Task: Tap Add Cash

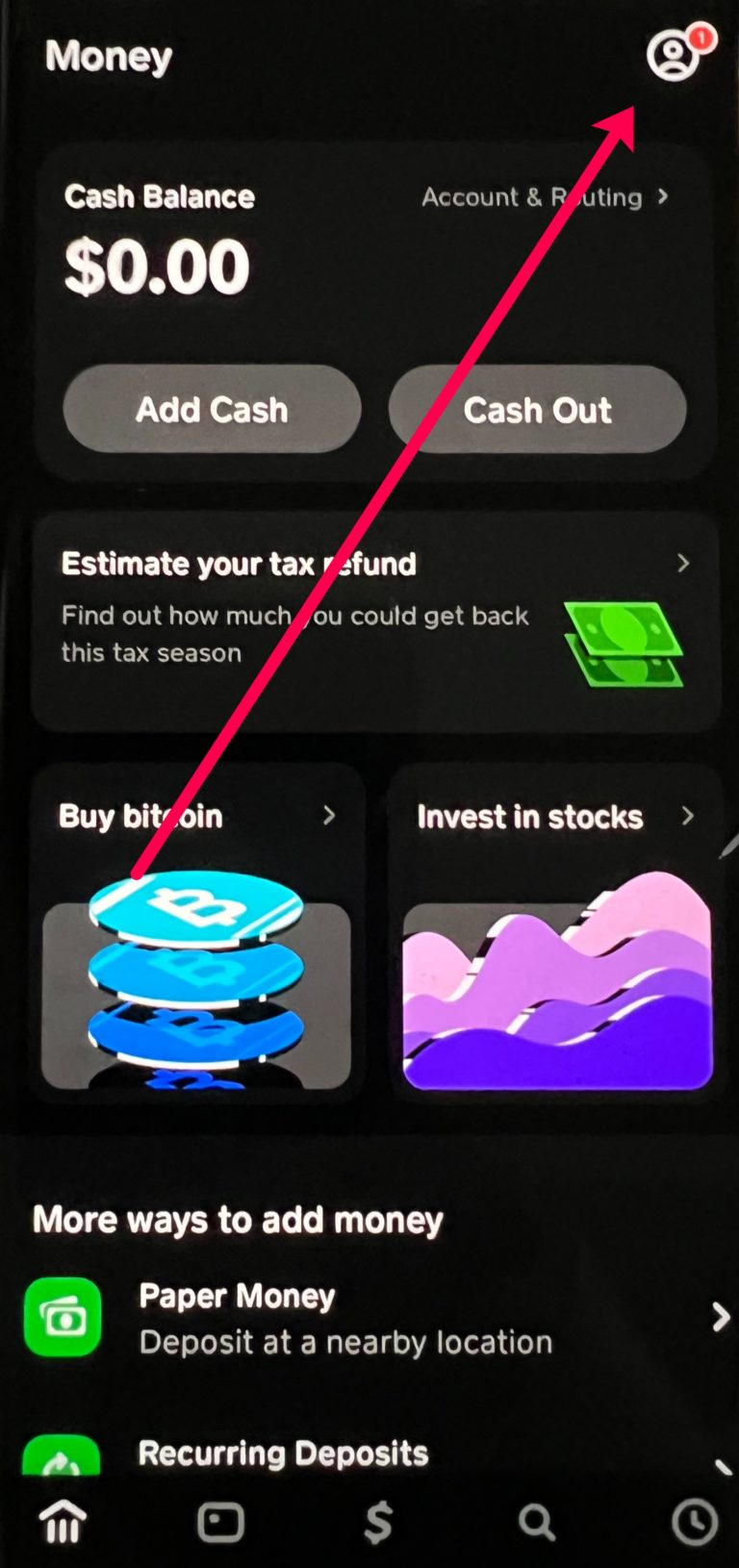Action: click(212, 410)
